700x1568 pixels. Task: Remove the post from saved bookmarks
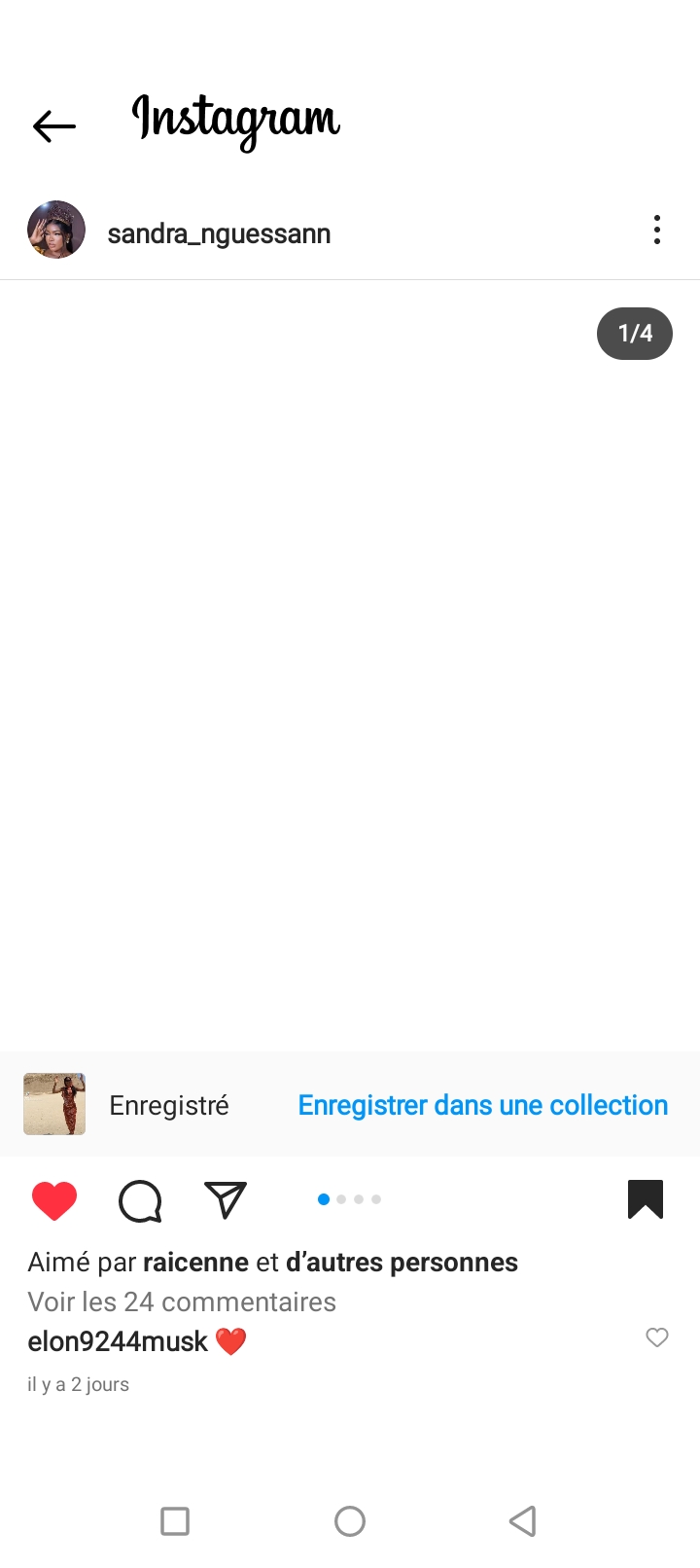click(x=646, y=1199)
